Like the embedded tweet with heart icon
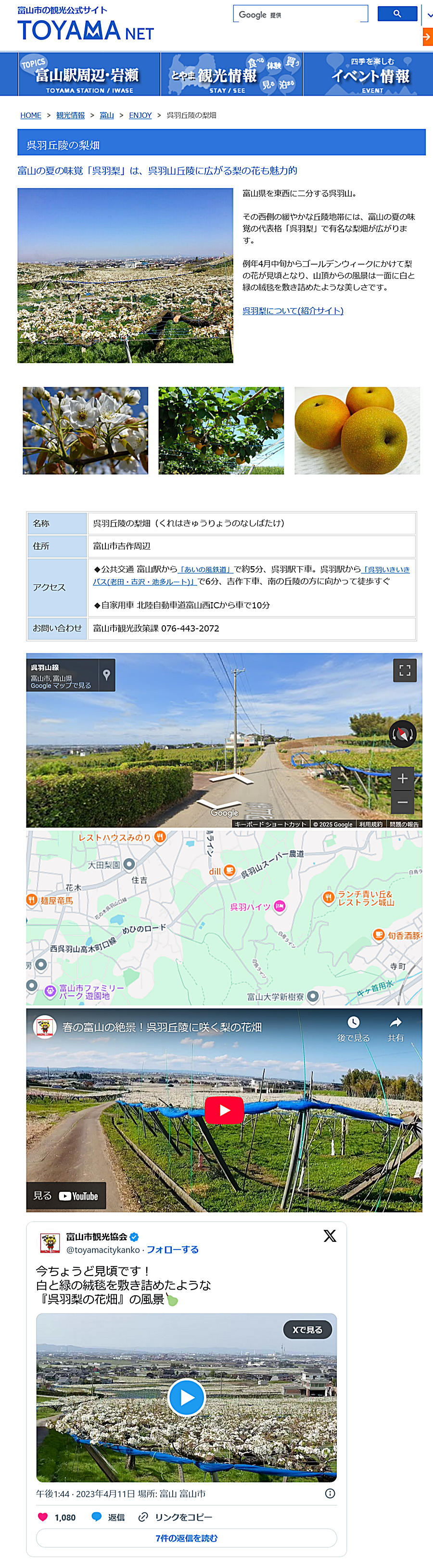Screen dimensions: 433x1568 coord(43,1517)
